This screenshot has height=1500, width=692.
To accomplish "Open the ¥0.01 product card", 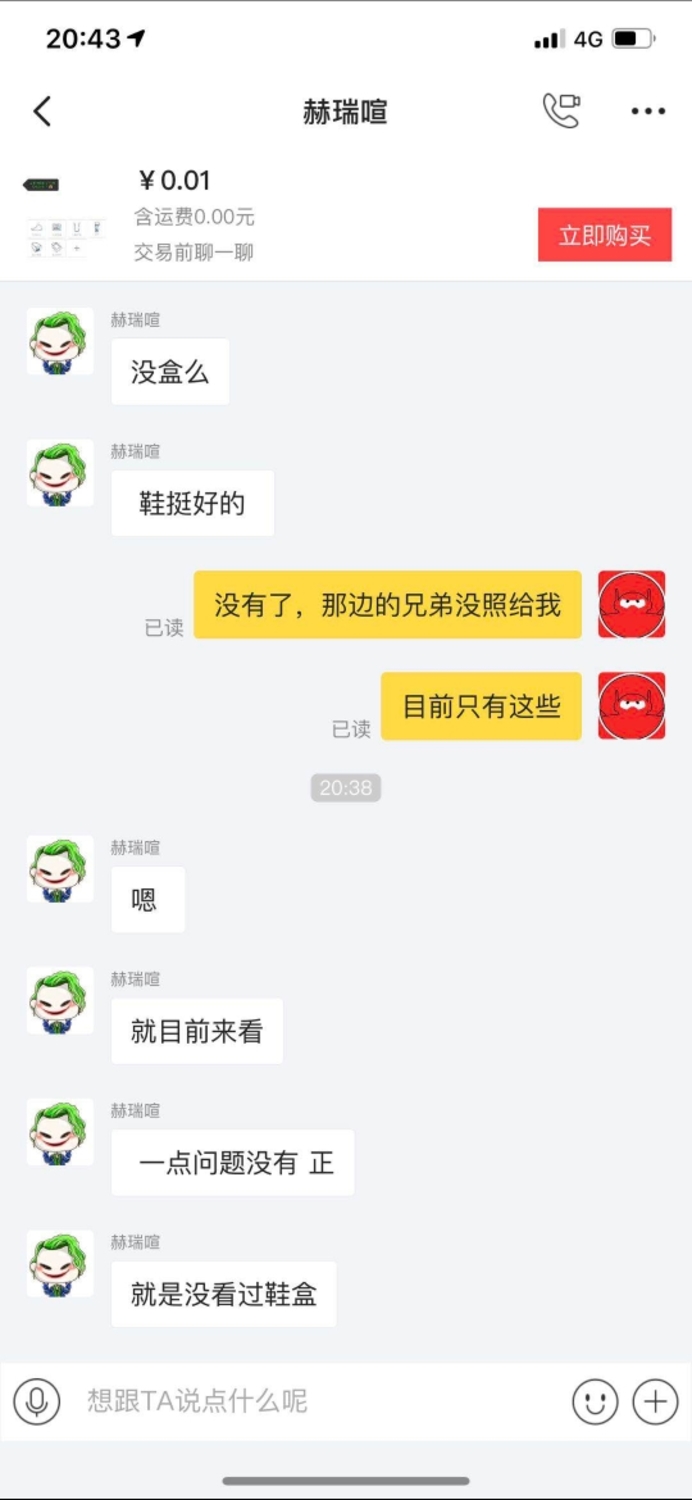I will coord(270,216).
